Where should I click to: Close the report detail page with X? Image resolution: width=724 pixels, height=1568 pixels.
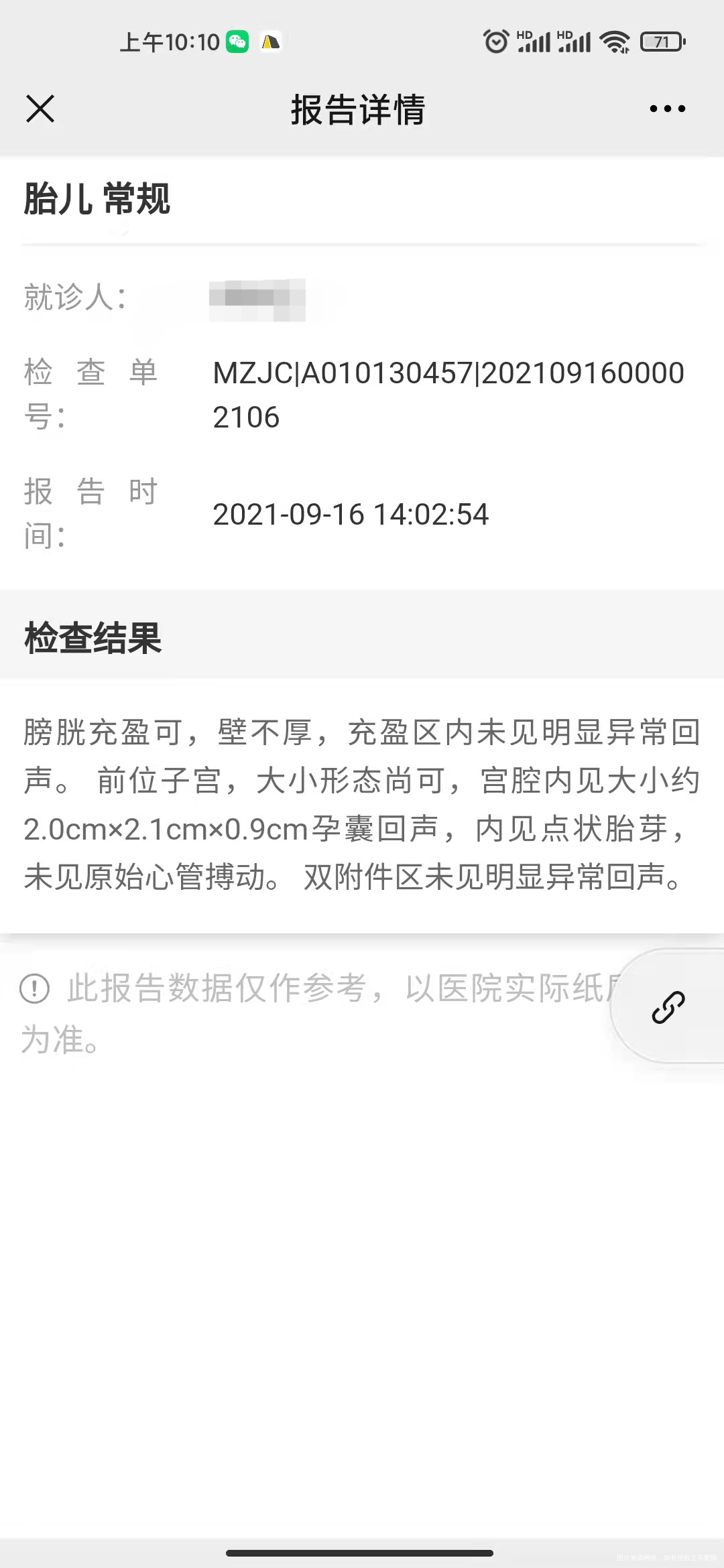(40, 109)
